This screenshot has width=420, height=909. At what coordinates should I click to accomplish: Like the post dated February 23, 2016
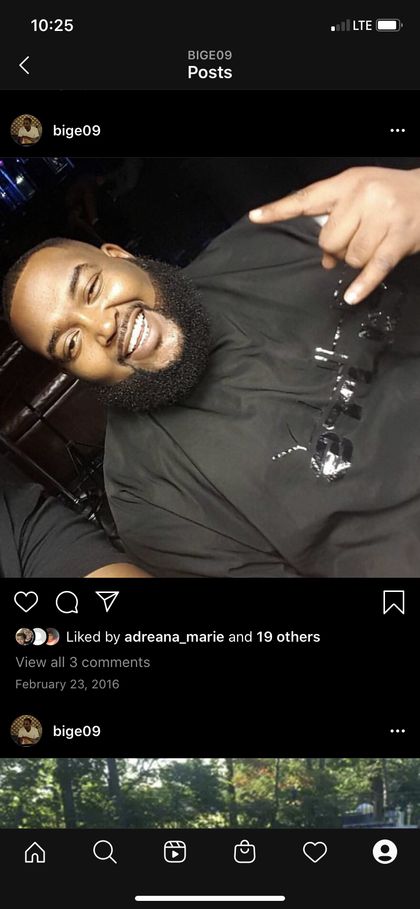click(26, 602)
